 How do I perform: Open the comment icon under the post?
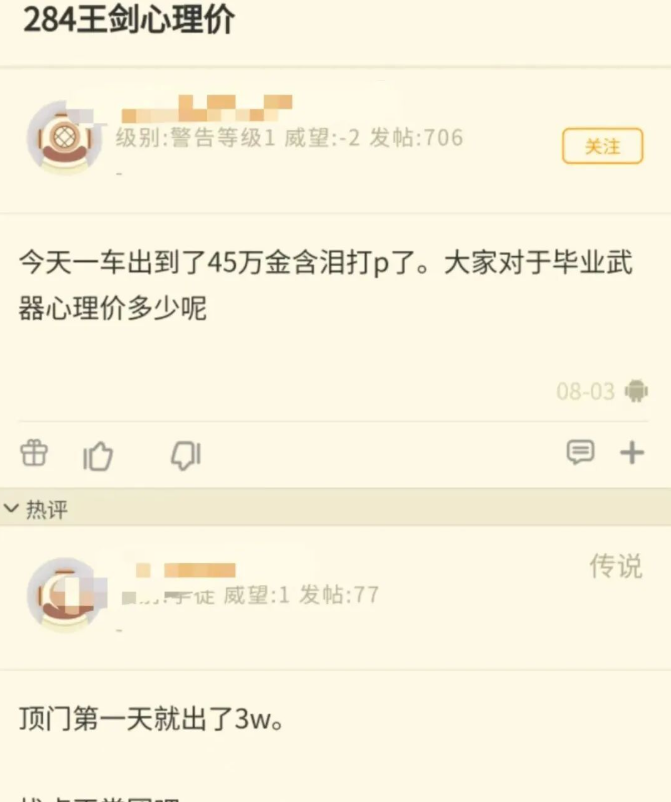click(x=580, y=453)
